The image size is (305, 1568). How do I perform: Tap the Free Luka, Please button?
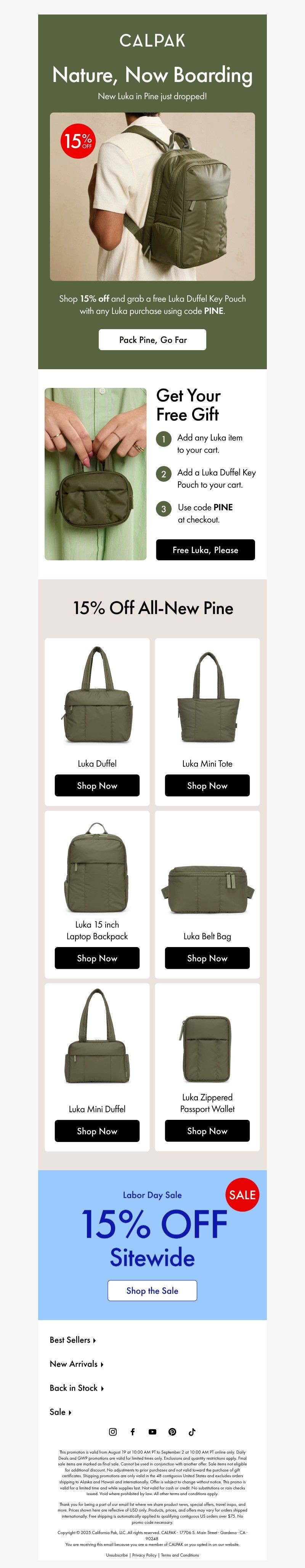pos(205,550)
